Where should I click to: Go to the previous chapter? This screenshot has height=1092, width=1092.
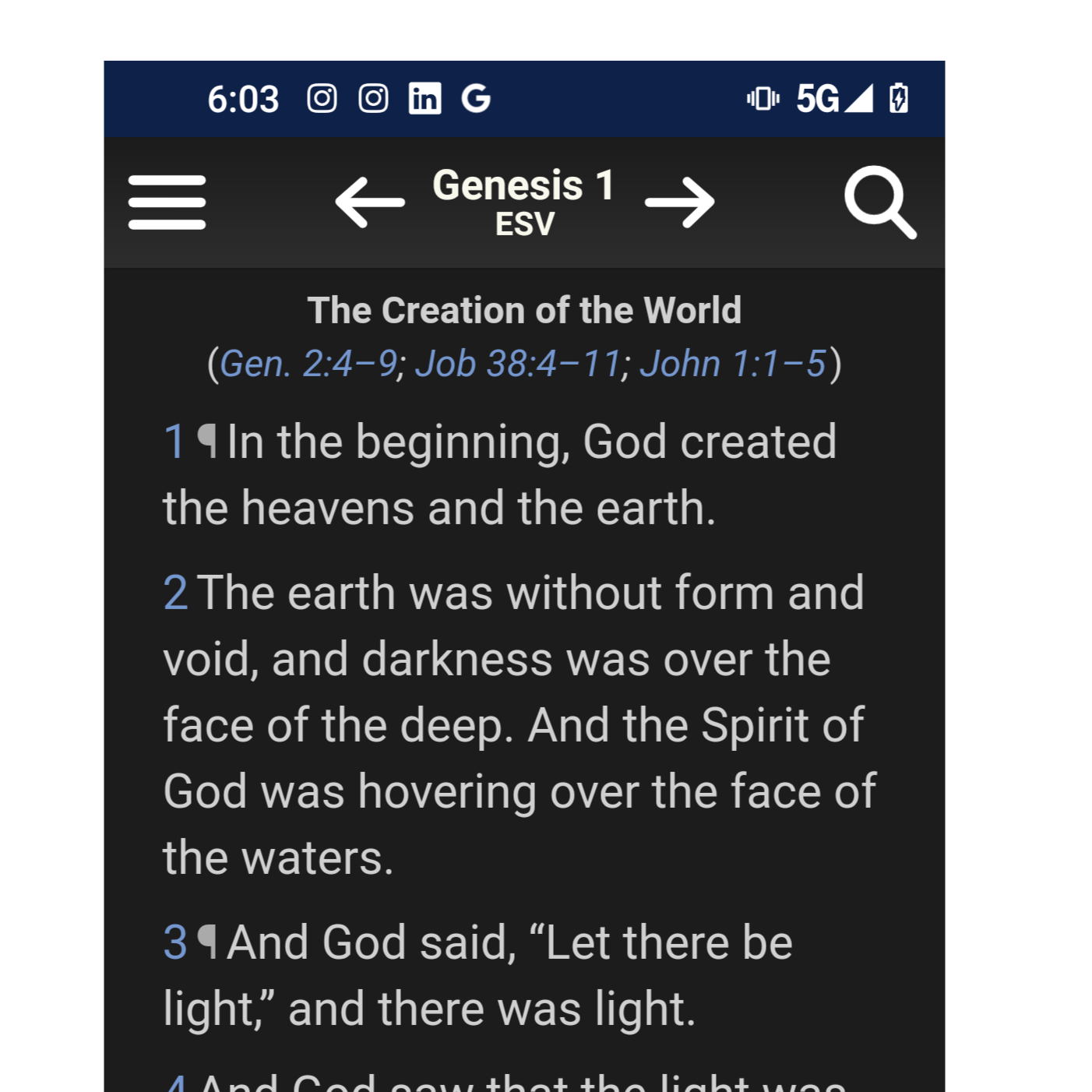370,203
